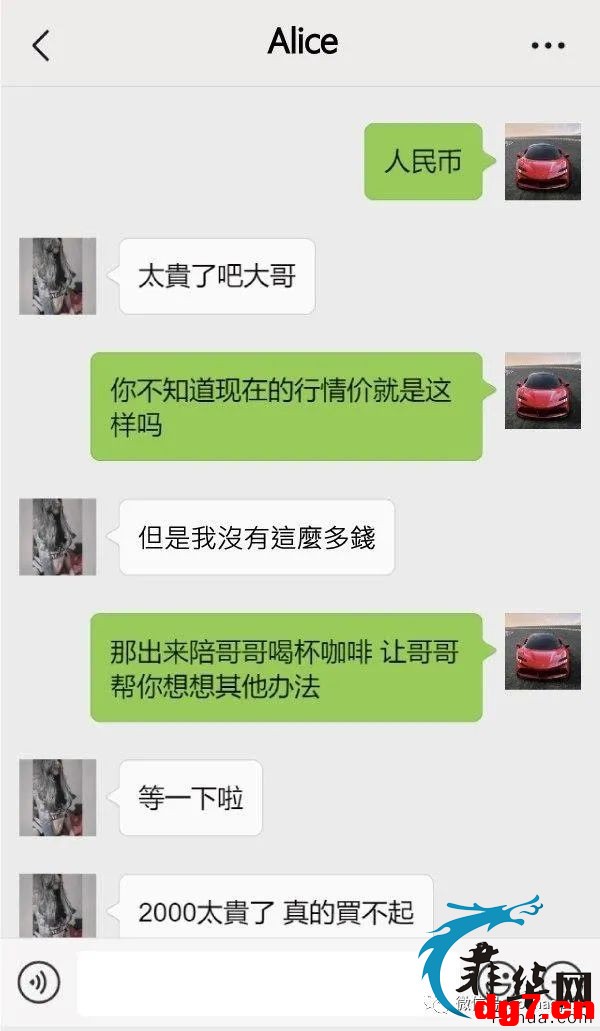
Task: Open Alice's avatar beside 等一下啦
Action: point(58,798)
